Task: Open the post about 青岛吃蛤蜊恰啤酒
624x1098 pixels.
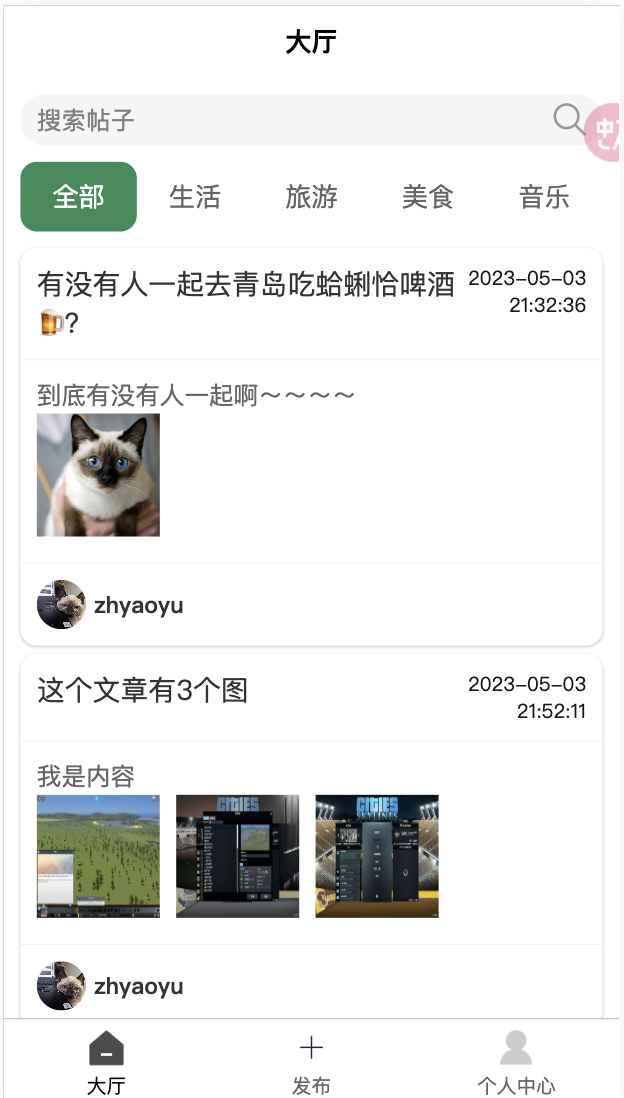Action: [x=245, y=285]
